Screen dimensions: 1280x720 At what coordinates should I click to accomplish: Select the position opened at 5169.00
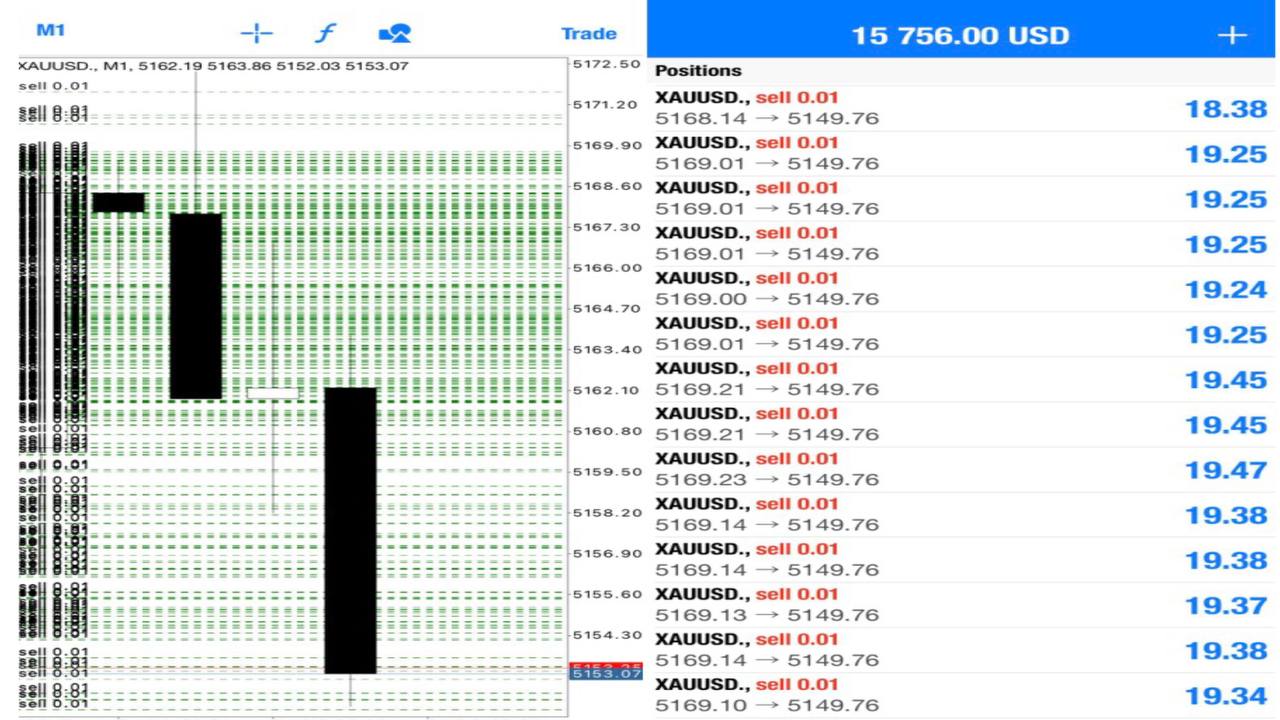coord(963,289)
